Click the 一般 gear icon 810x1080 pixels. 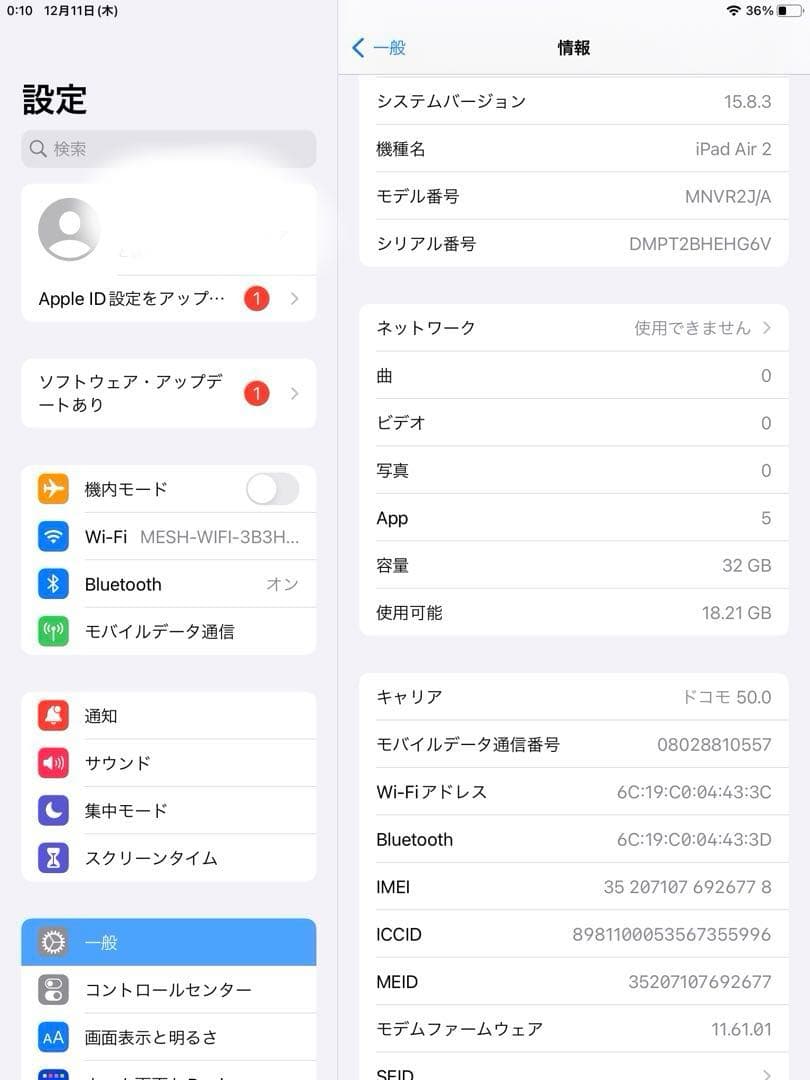coord(51,942)
